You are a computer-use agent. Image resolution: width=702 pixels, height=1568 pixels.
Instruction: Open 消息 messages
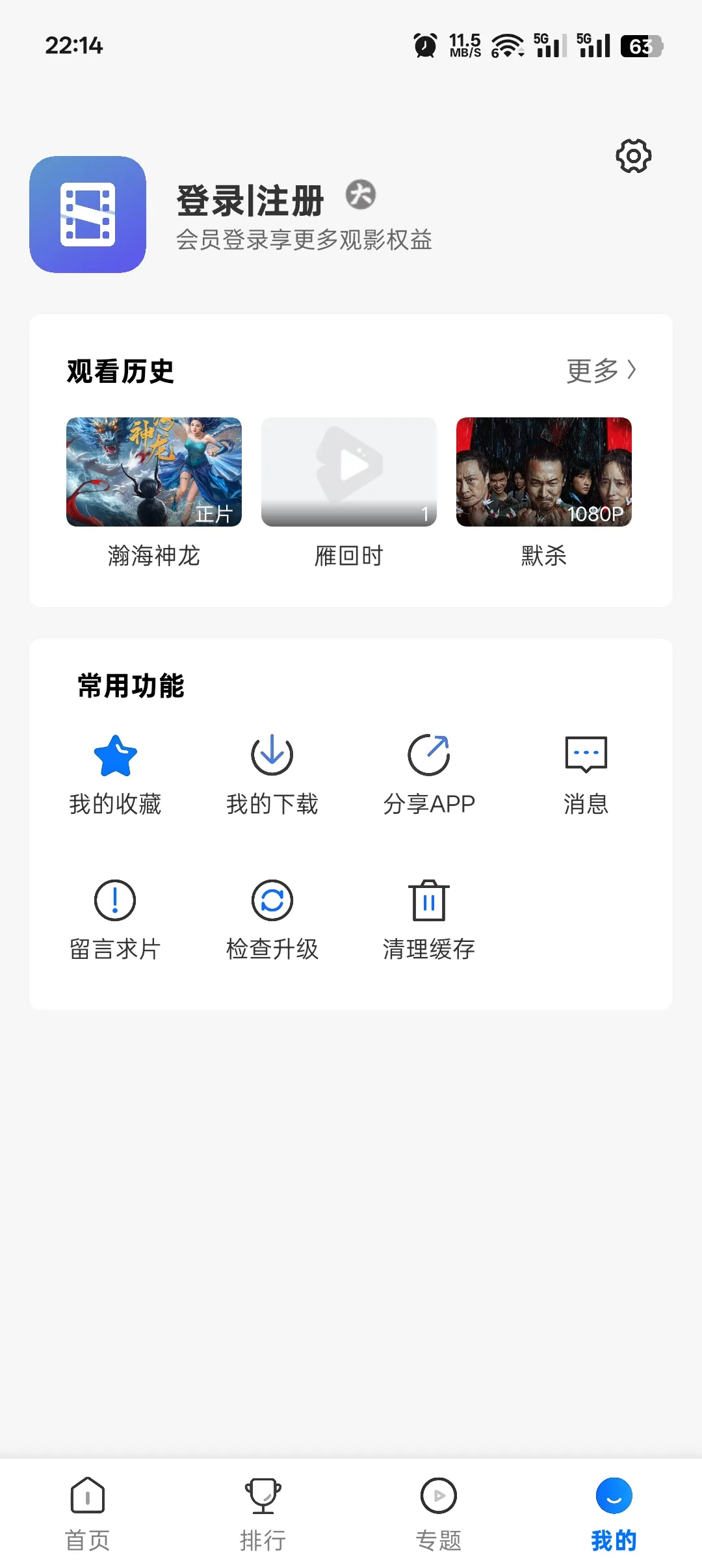click(586, 774)
